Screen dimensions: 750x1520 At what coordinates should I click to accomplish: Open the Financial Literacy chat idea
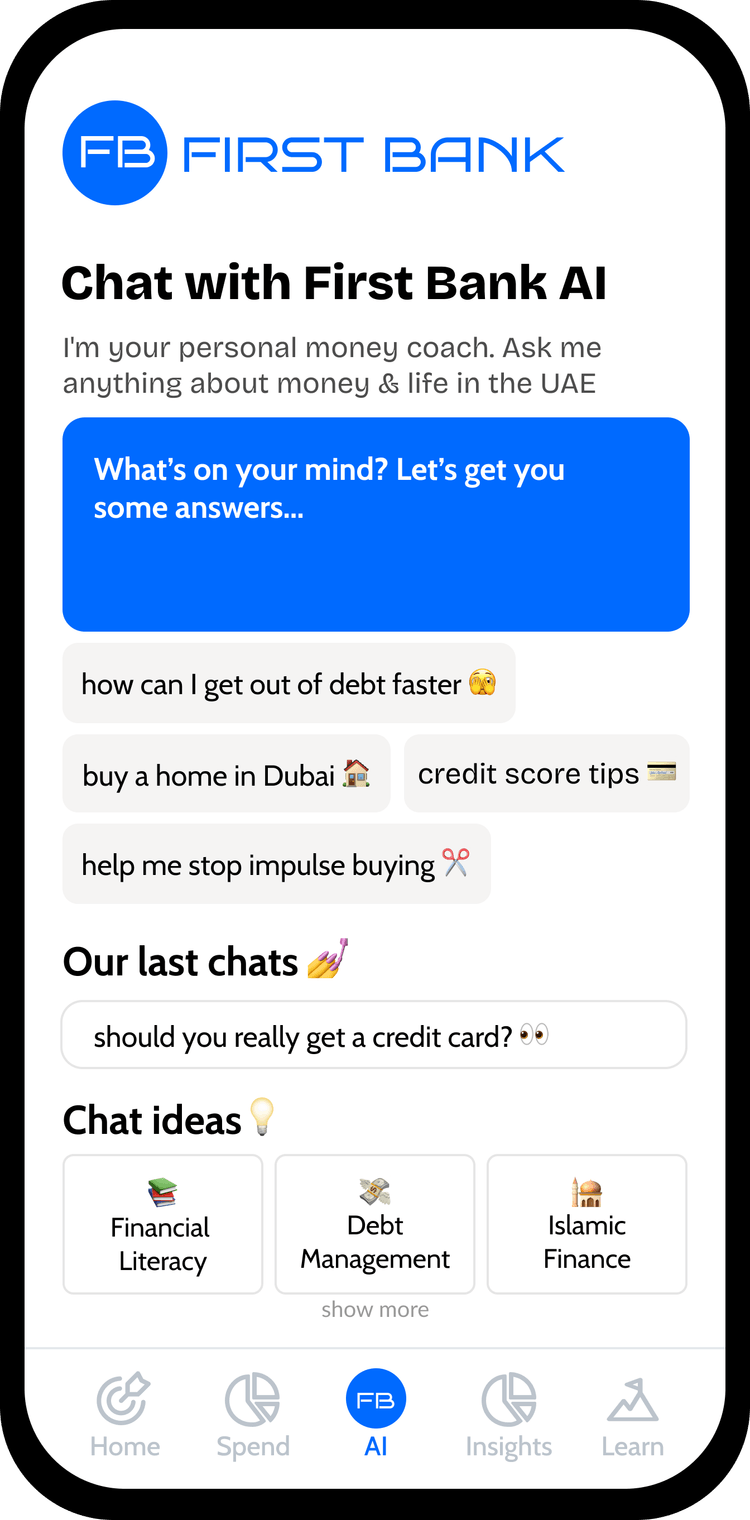pos(162,1224)
